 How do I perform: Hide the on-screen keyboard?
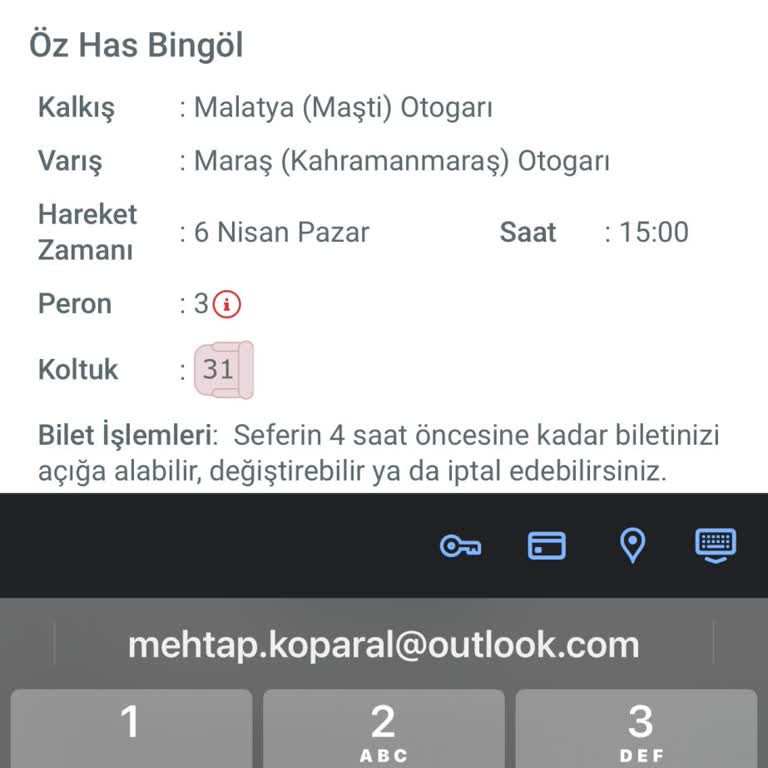[715, 545]
